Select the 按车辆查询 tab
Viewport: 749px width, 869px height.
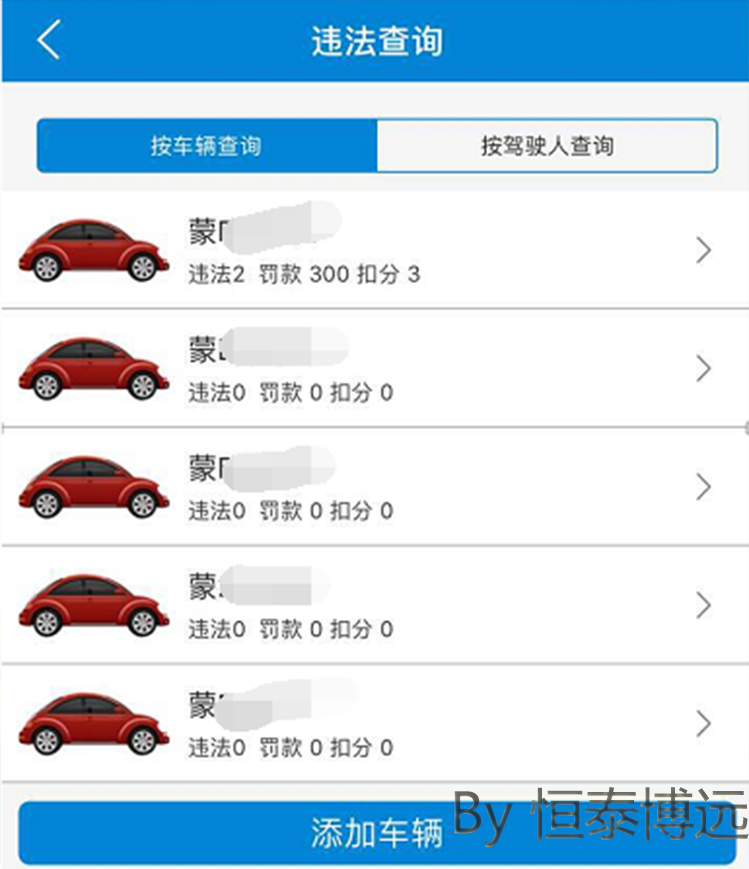pyautogui.click(x=205, y=145)
